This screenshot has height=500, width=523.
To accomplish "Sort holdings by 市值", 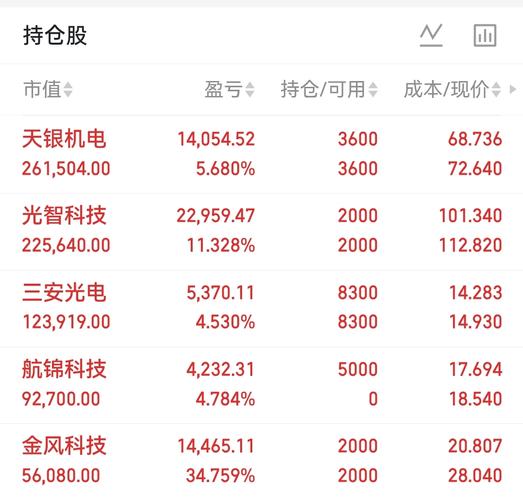I will (48, 89).
